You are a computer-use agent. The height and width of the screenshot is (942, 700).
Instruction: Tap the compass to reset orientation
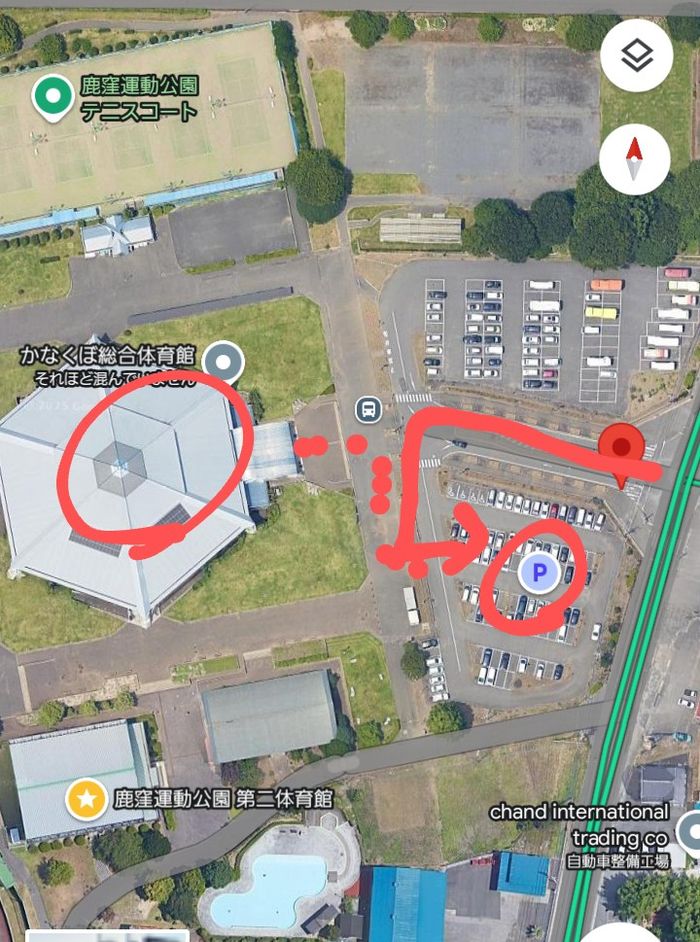[x=634, y=159]
